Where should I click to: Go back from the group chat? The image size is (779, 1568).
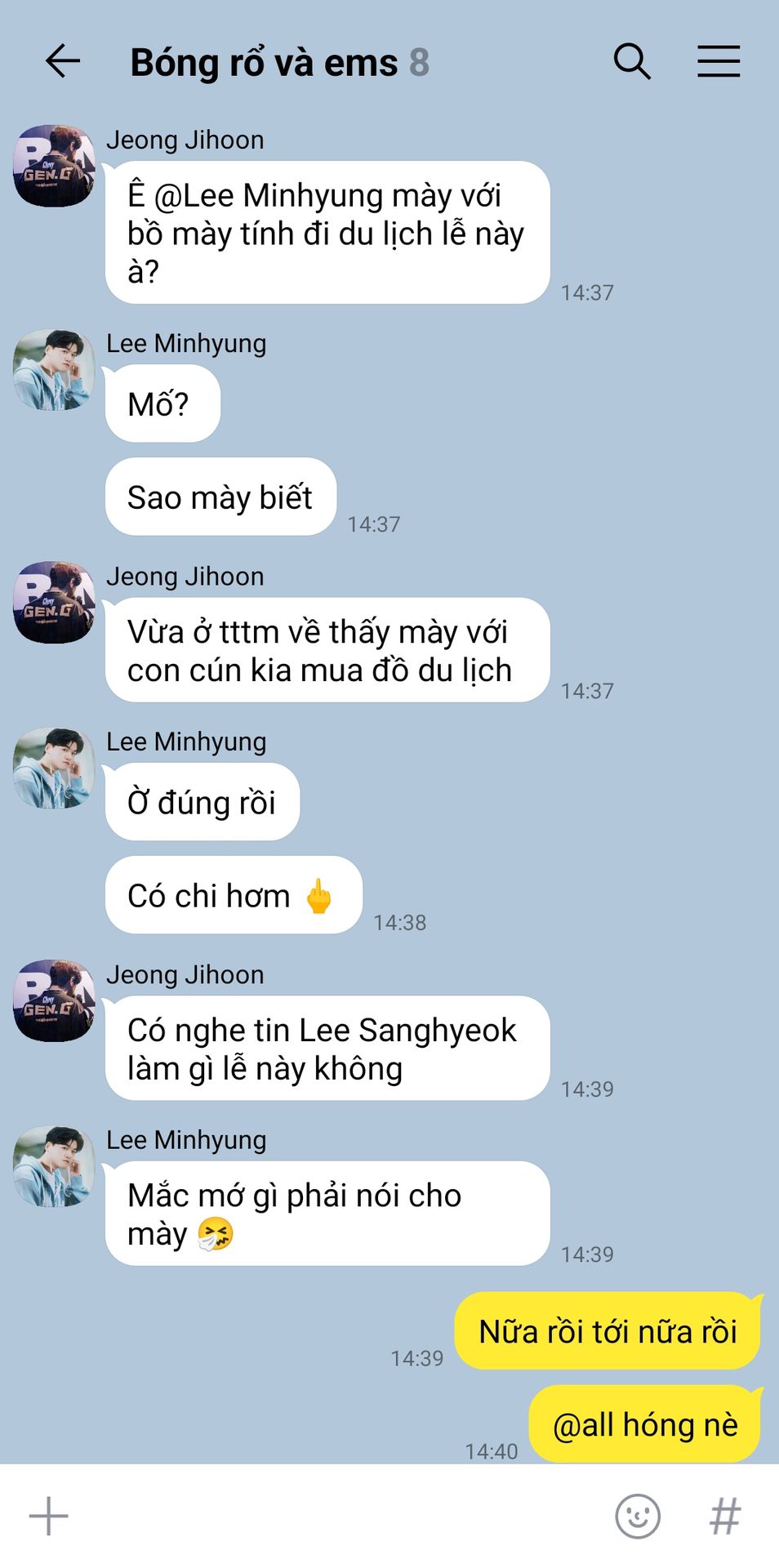pos(62,61)
